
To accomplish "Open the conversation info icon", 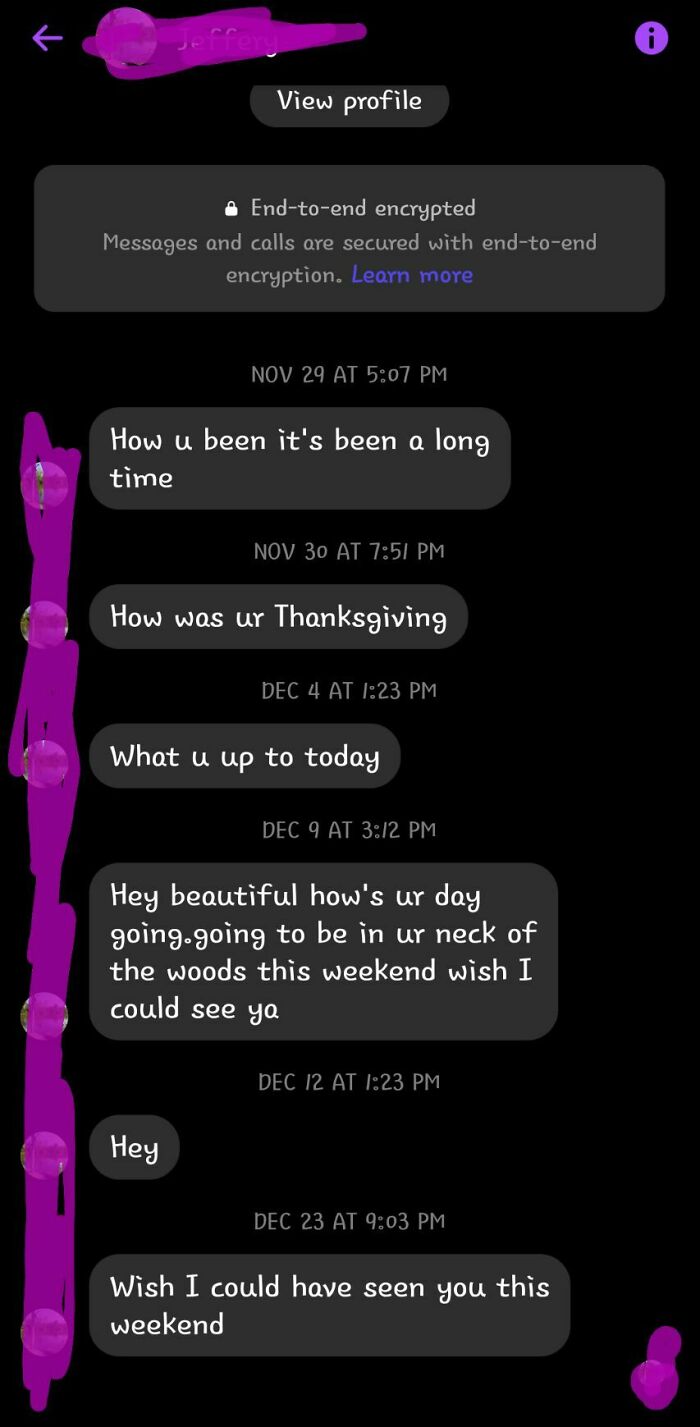I will (651, 38).
